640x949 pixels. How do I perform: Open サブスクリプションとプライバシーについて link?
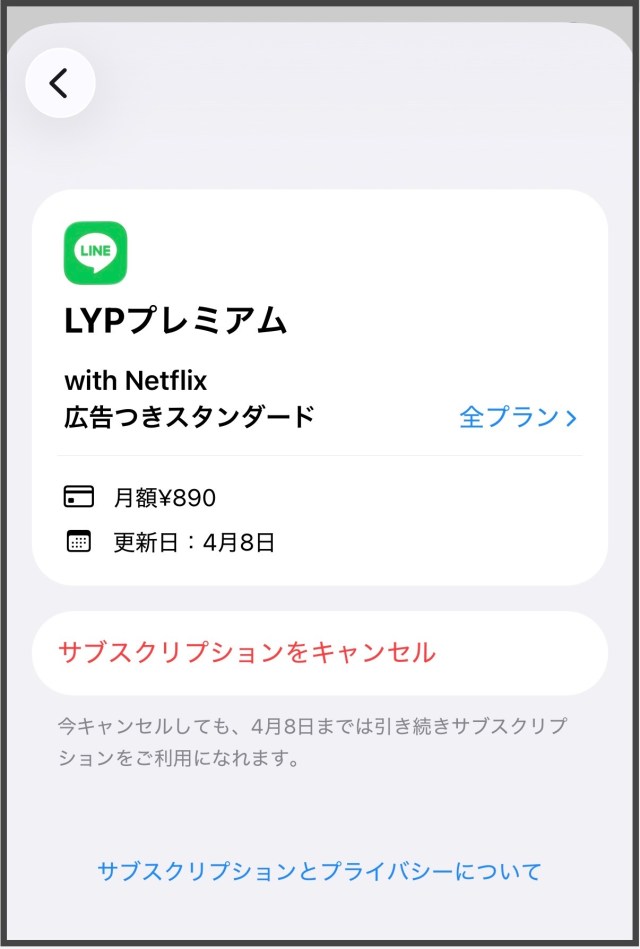pyautogui.click(x=319, y=871)
